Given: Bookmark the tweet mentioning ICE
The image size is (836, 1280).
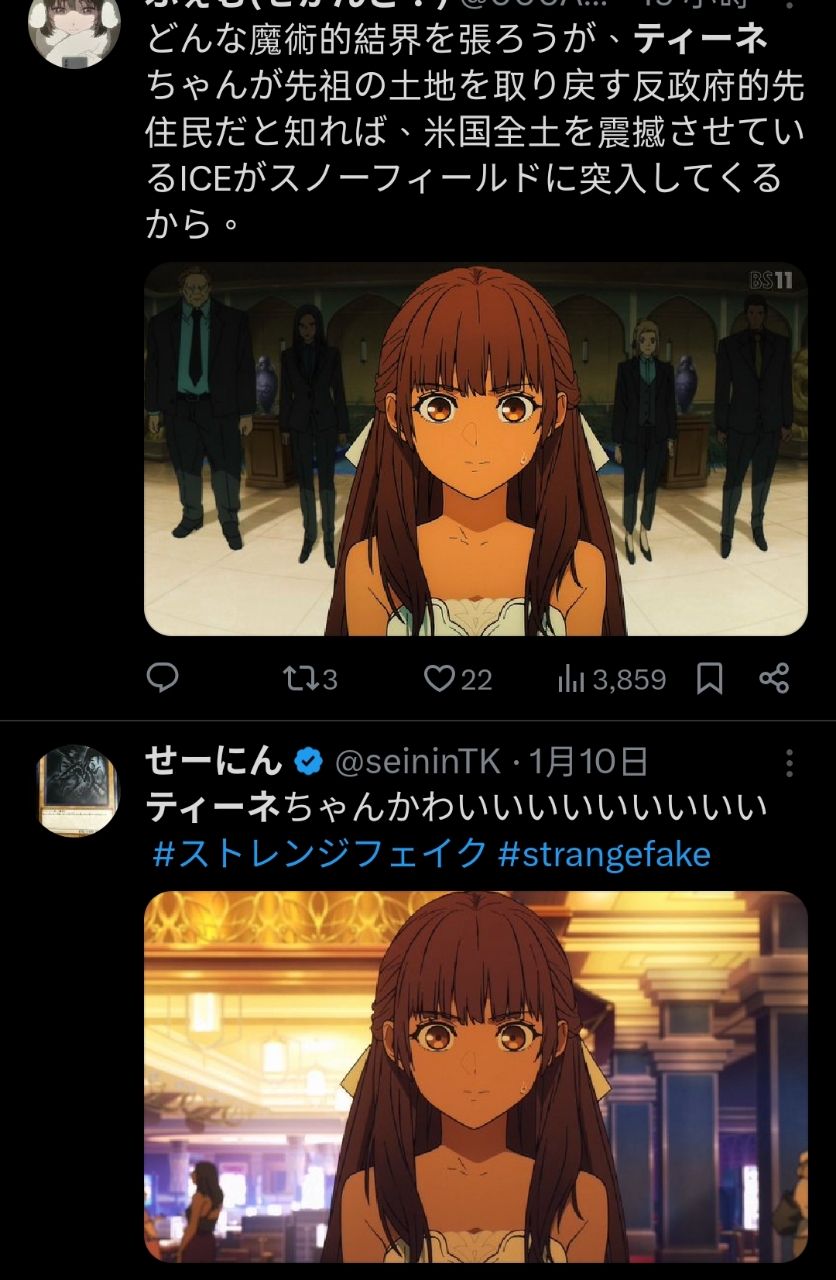Looking at the screenshot, I should (x=709, y=679).
